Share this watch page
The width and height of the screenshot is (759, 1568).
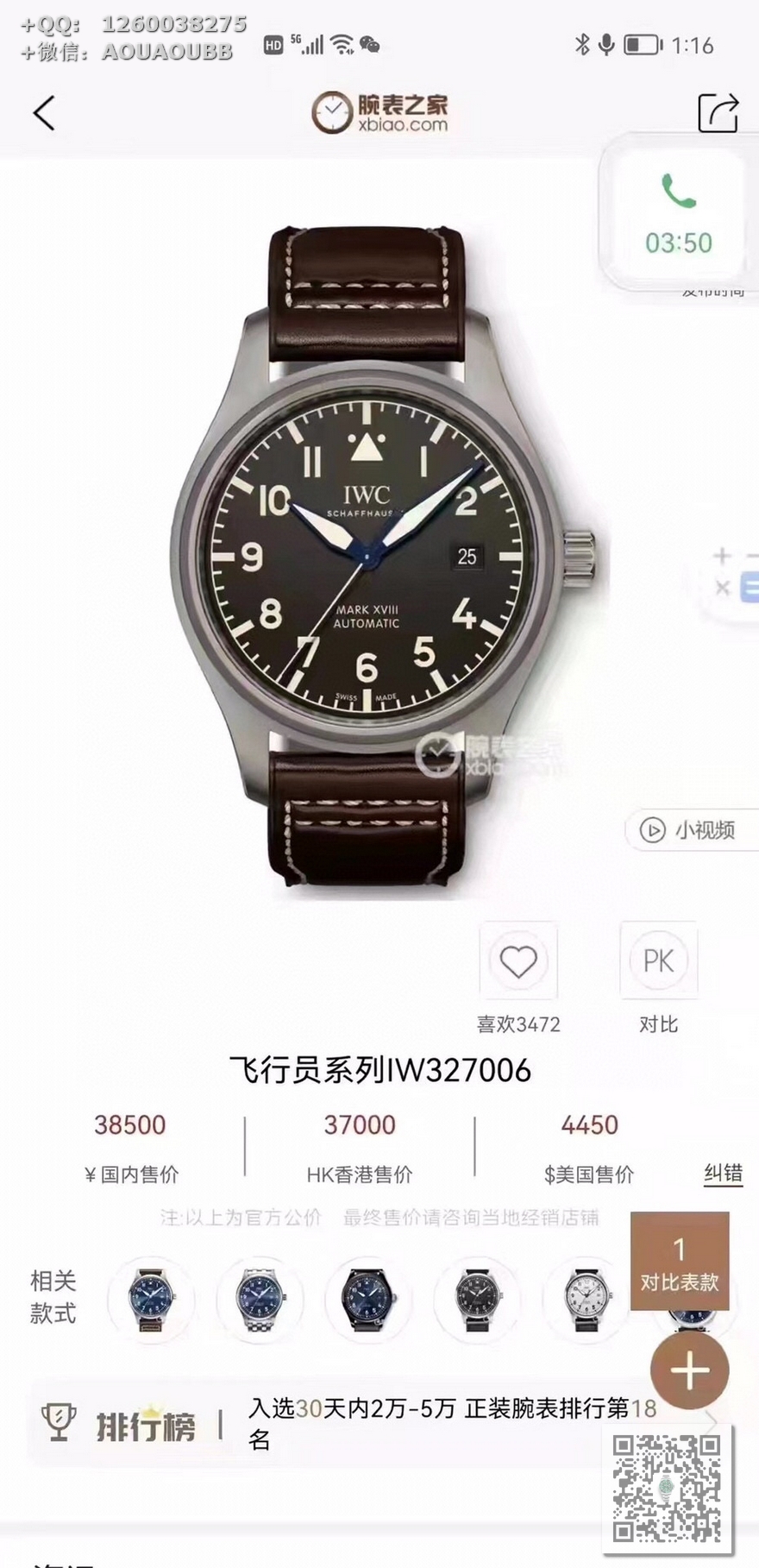[718, 113]
